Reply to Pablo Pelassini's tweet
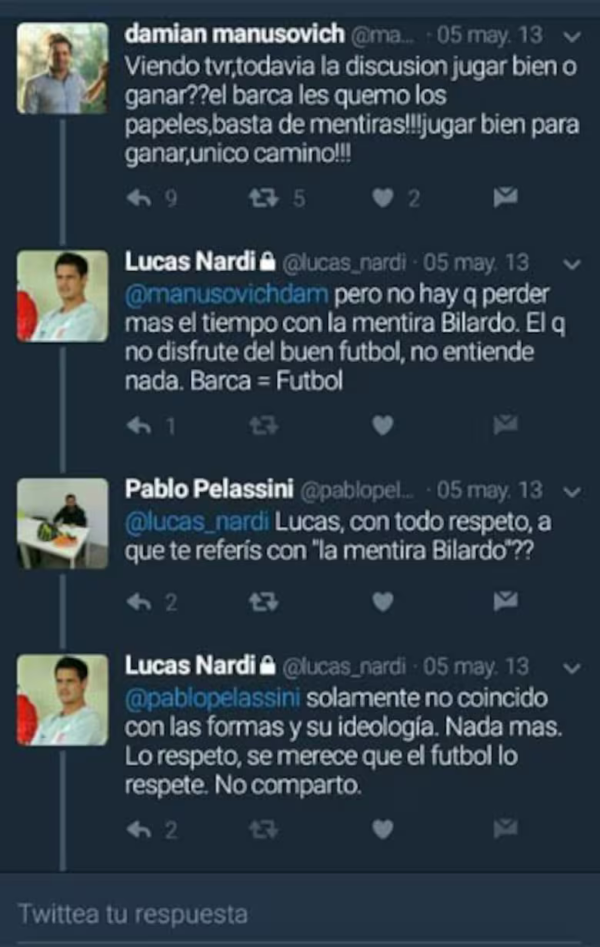 coord(140,601)
